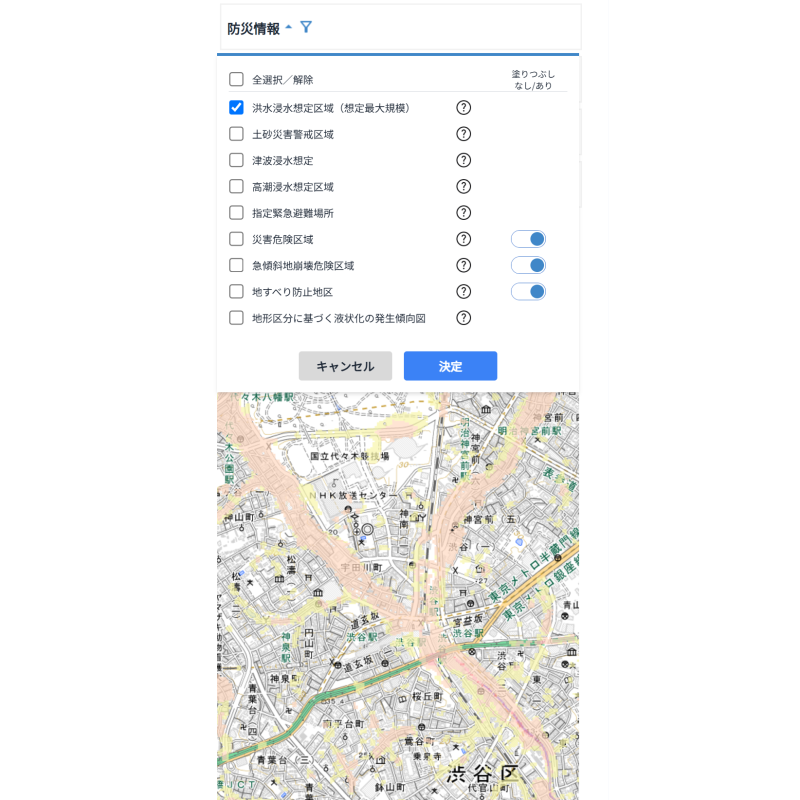The image size is (800, 800).
Task: Toggle fill switch for 災害危険区域
Action: [x=528, y=239]
